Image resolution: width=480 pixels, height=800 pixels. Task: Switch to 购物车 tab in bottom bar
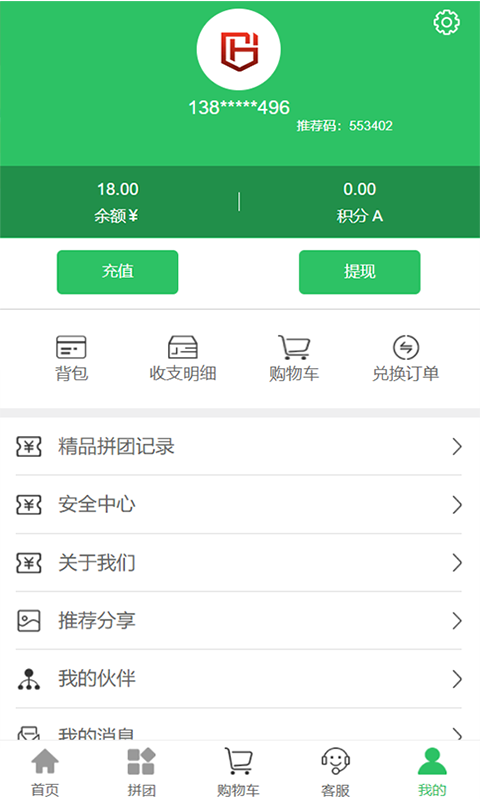click(238, 772)
